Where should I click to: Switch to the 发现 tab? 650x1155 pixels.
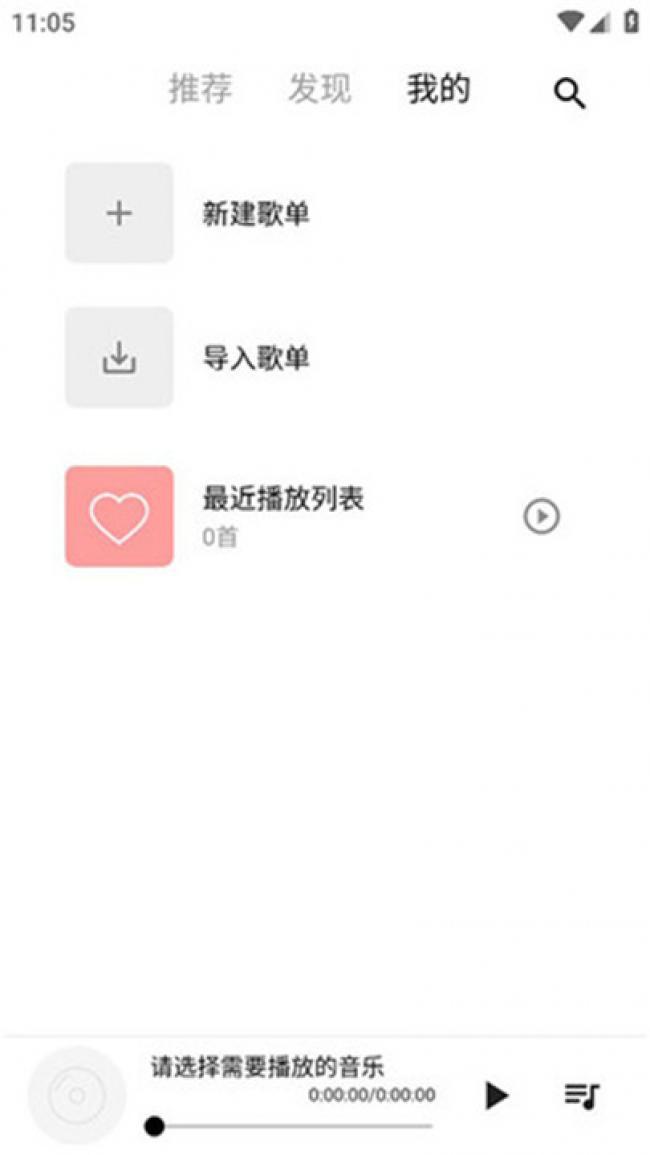(x=319, y=90)
